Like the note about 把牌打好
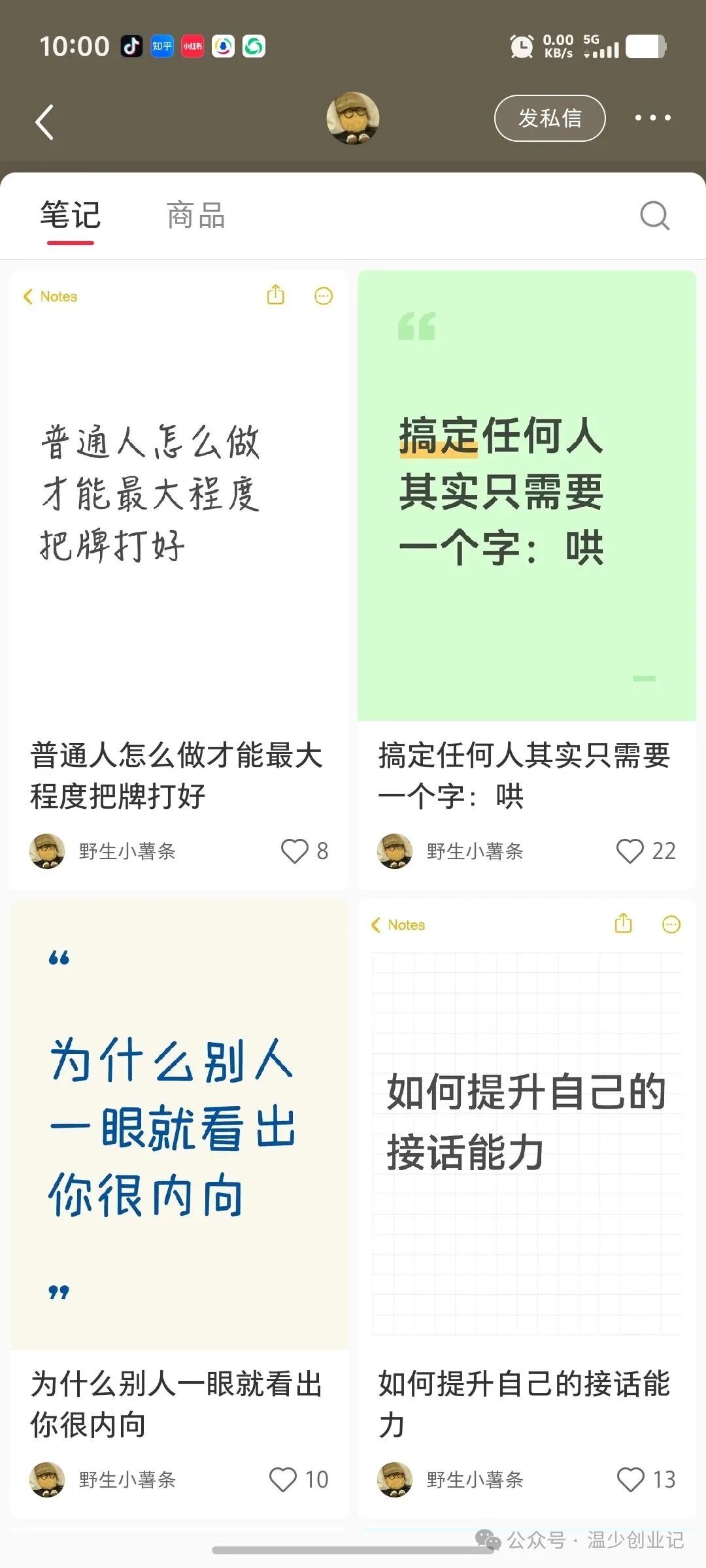706x1568 pixels. [294, 851]
